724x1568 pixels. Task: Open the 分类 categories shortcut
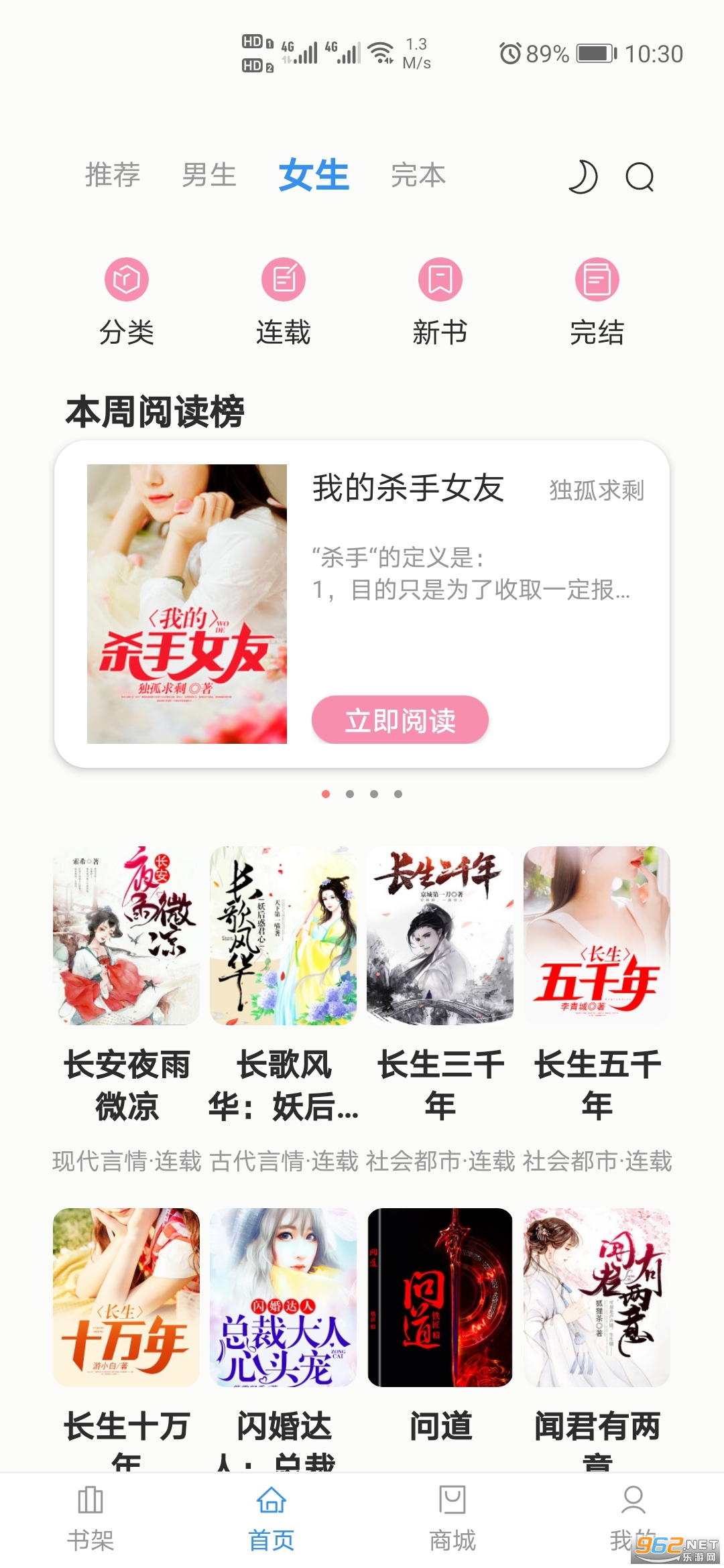(127, 300)
